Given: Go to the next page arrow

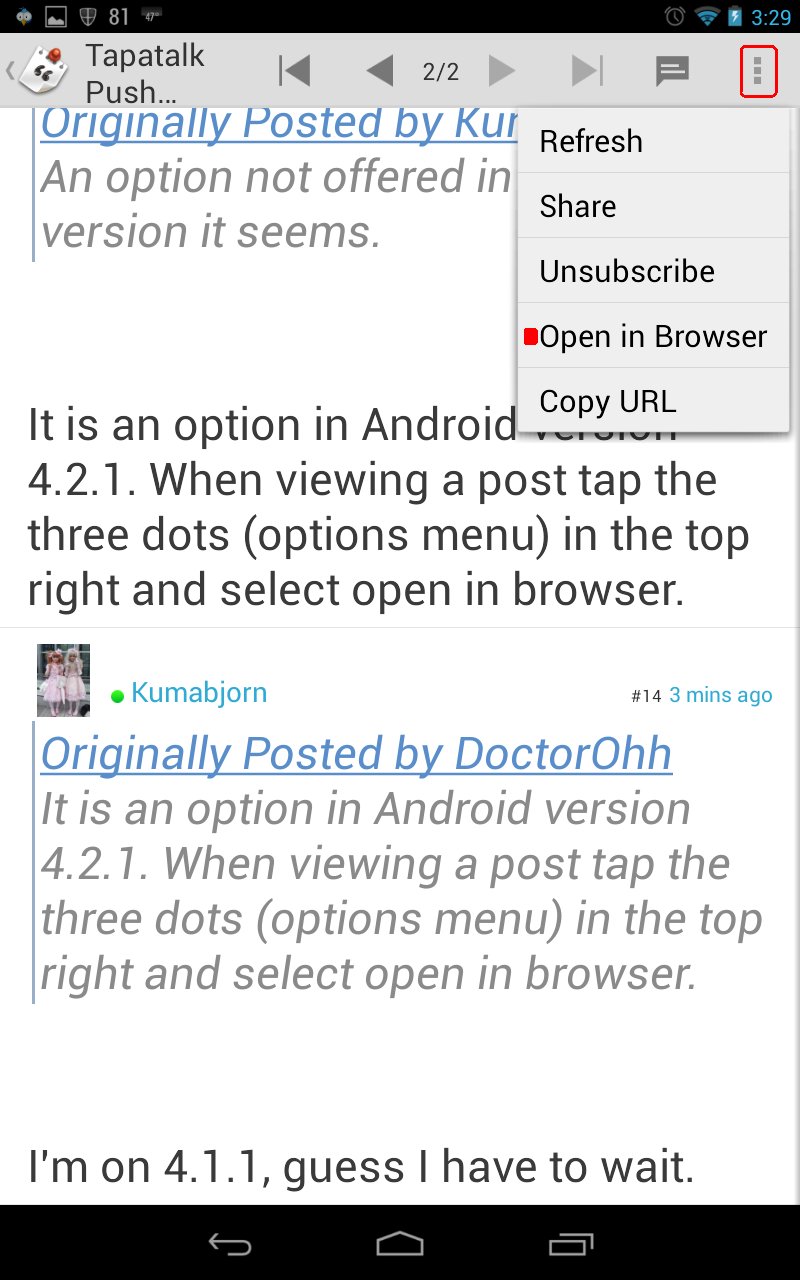Looking at the screenshot, I should pos(502,71).
